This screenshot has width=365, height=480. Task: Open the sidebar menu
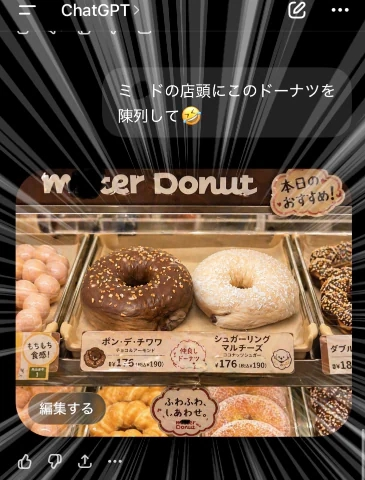pos(27,10)
